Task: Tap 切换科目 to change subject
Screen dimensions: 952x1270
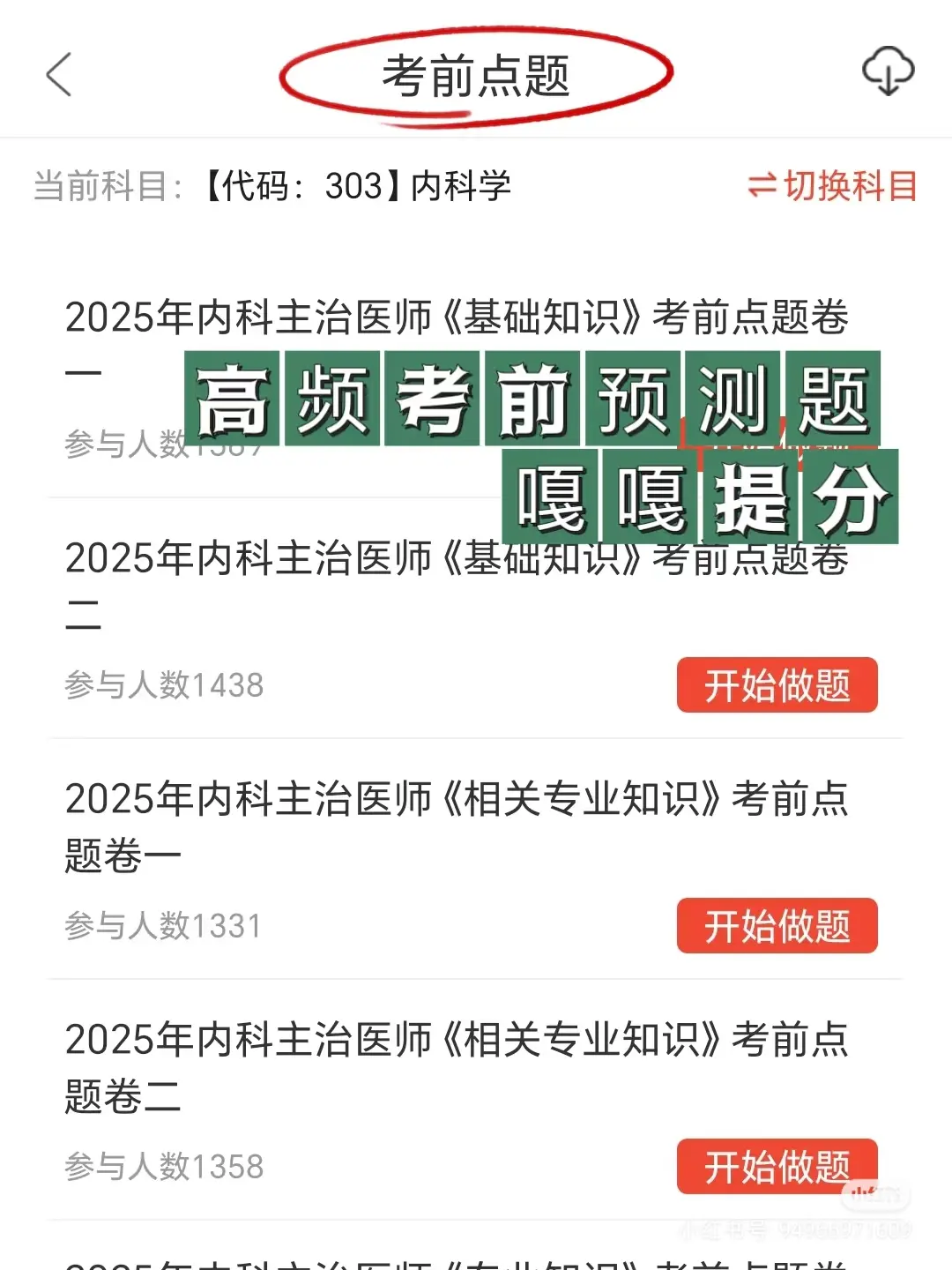Action: click(x=832, y=186)
